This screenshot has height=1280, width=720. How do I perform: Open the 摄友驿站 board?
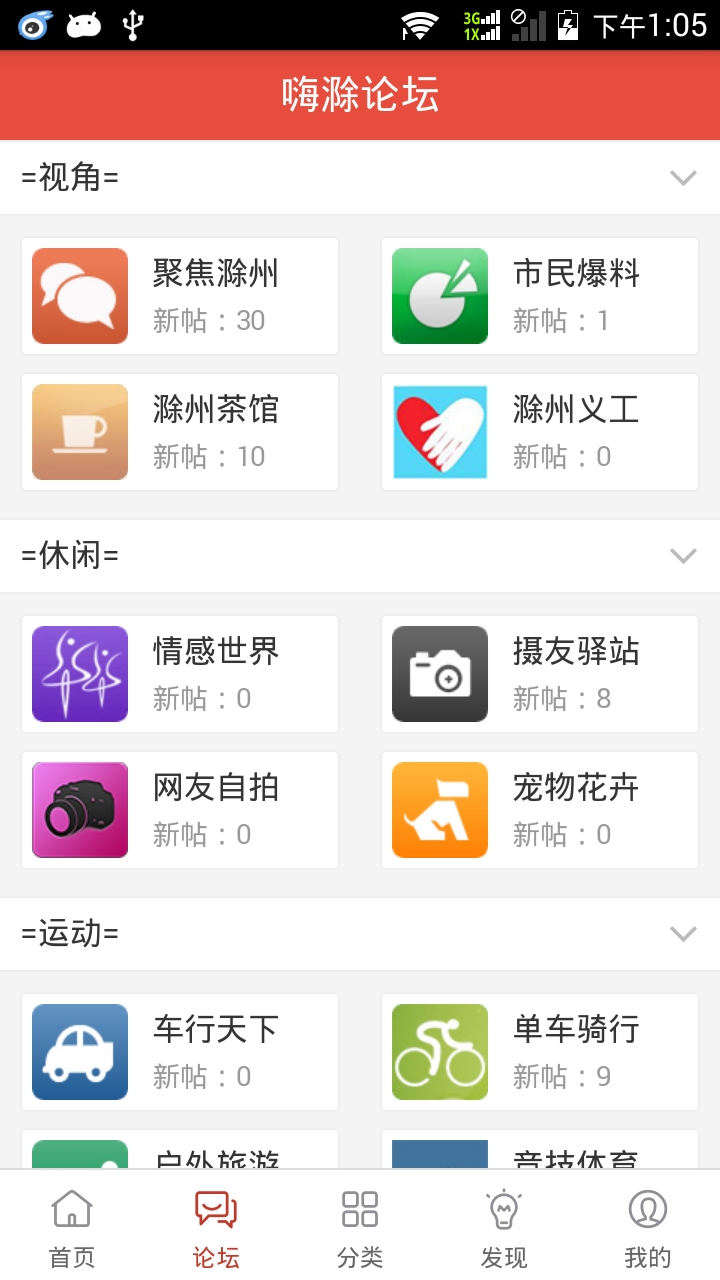[540, 674]
